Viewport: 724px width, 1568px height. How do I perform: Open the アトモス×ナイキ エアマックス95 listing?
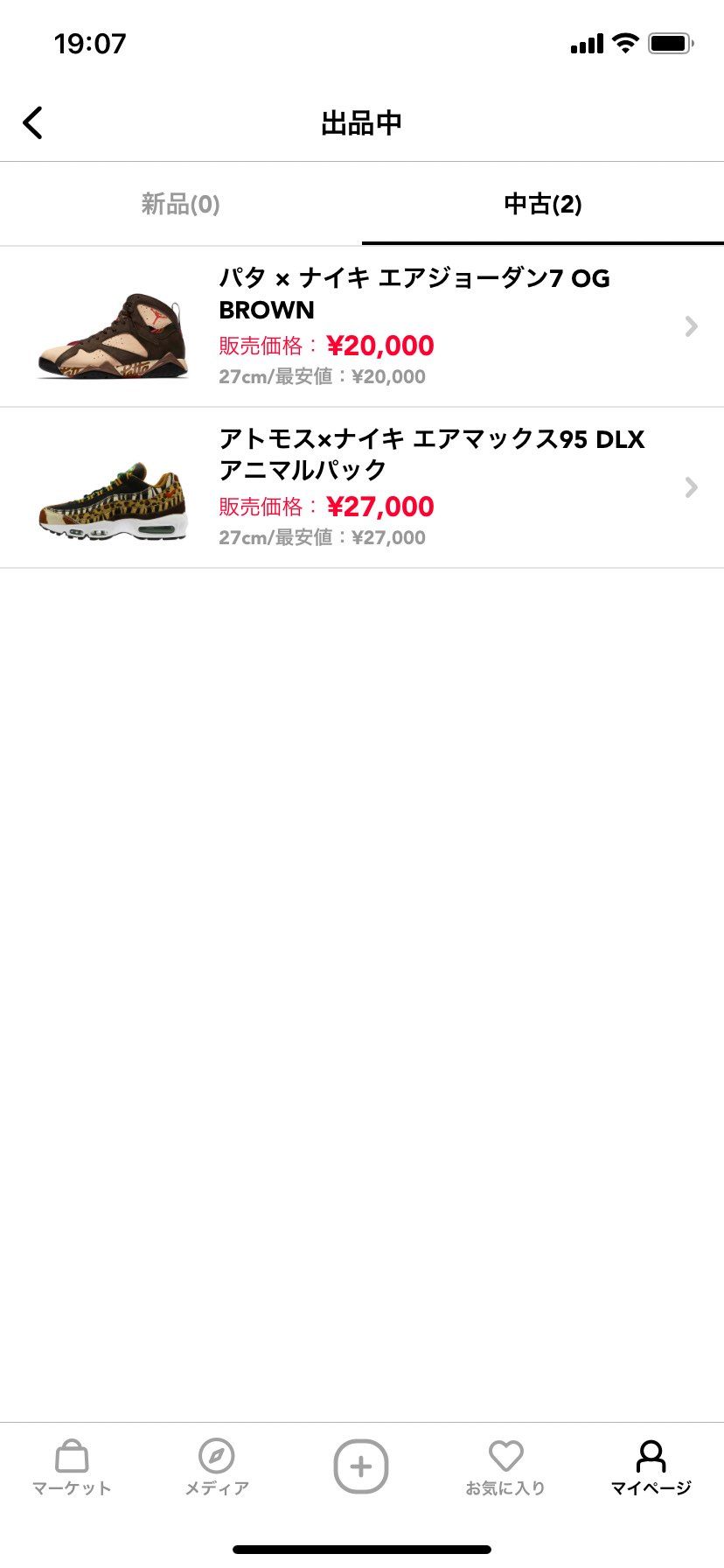tap(362, 487)
